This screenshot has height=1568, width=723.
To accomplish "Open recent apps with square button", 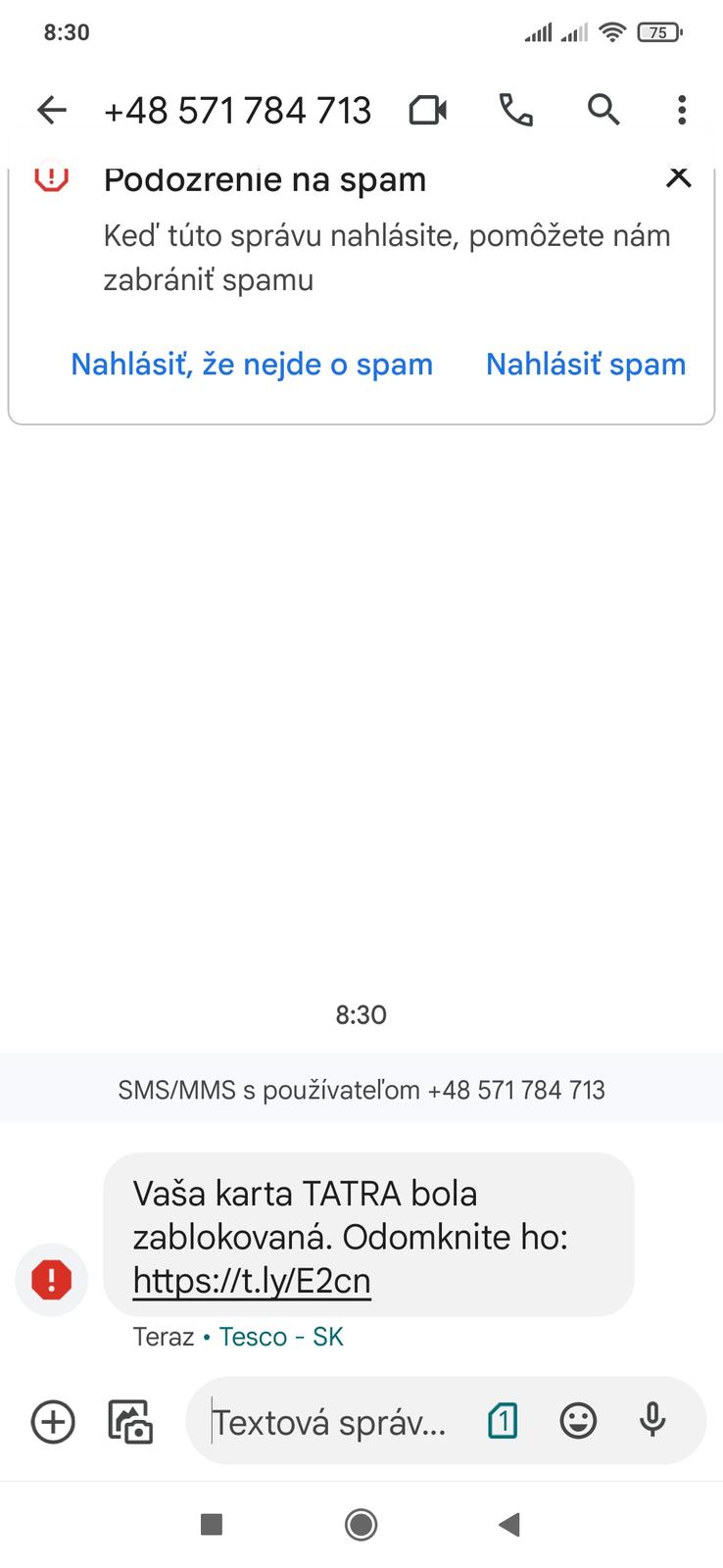I will 212,1524.
